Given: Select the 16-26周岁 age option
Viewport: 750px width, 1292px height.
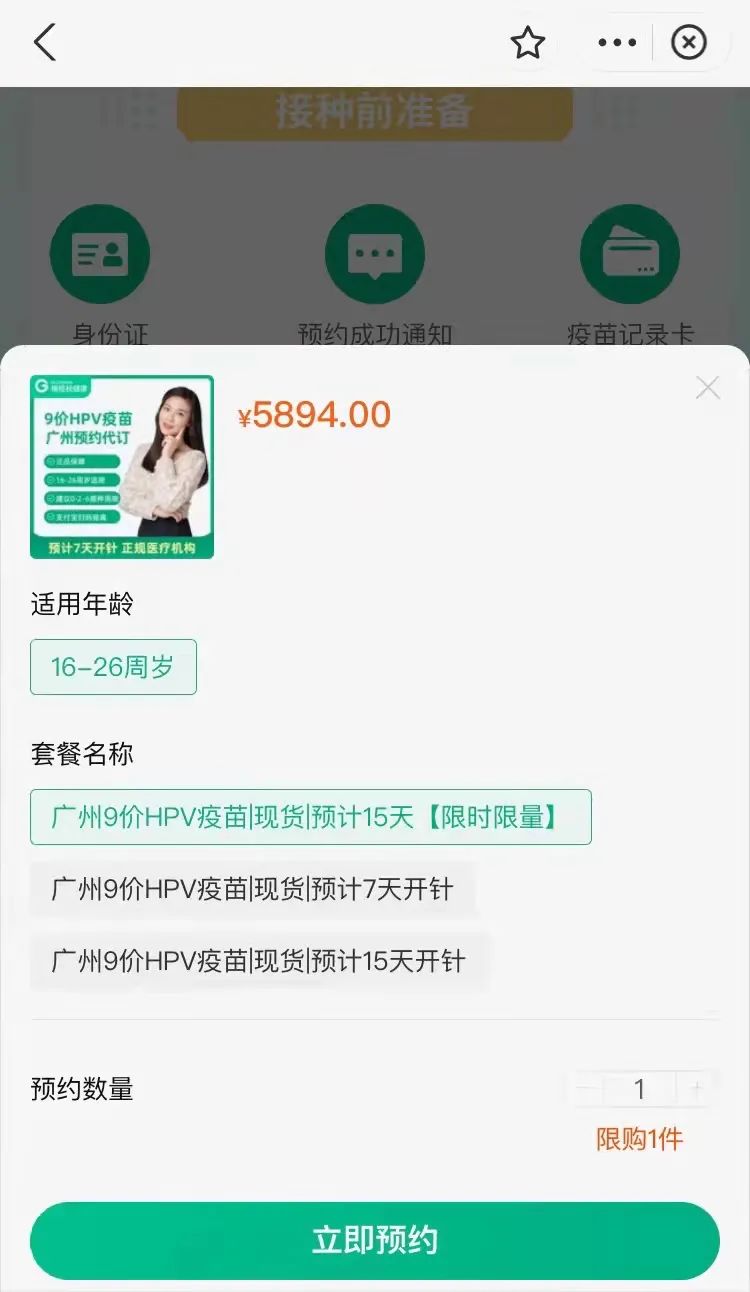Looking at the screenshot, I should point(112,667).
